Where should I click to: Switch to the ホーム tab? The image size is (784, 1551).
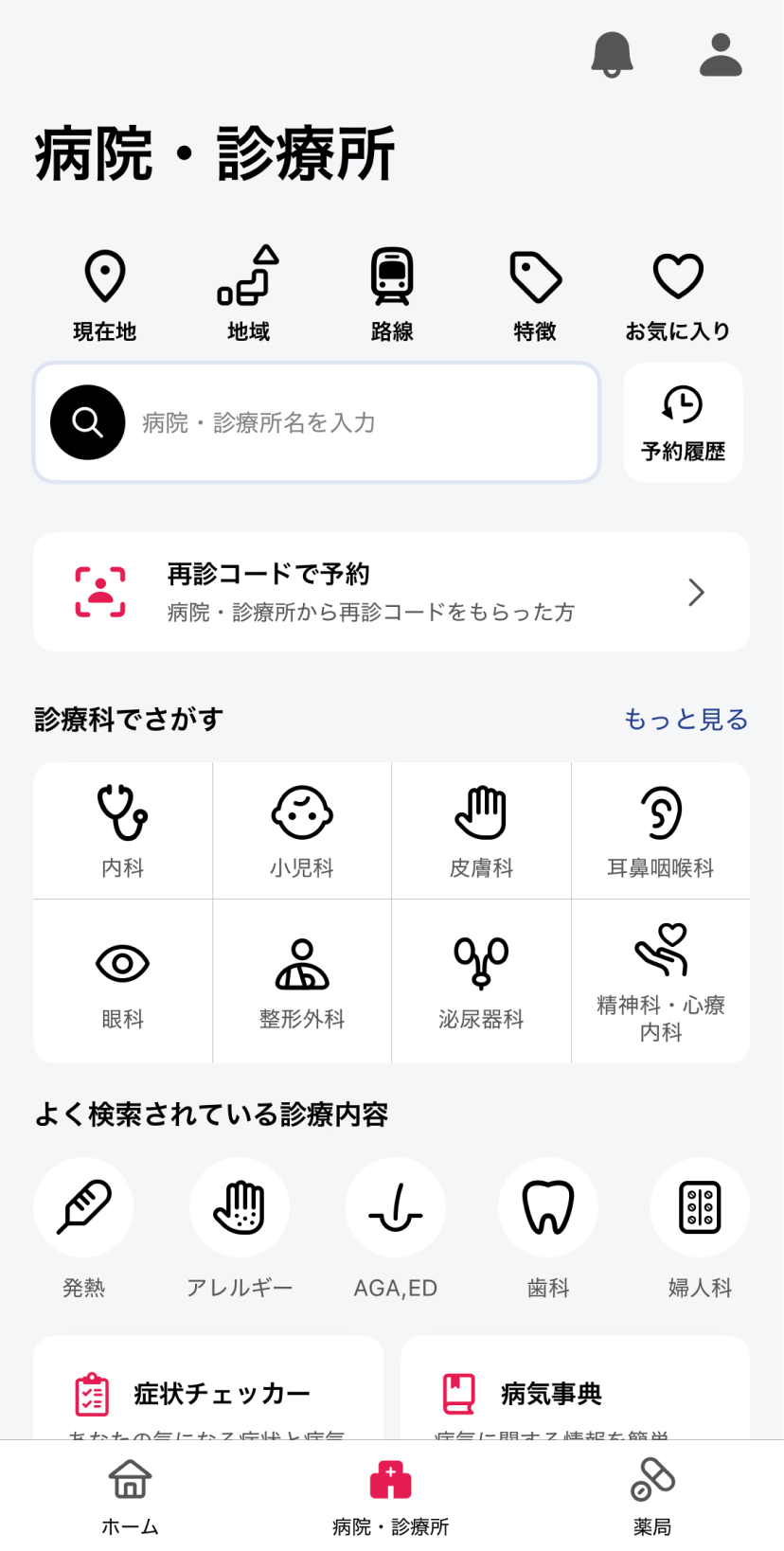(131, 1496)
